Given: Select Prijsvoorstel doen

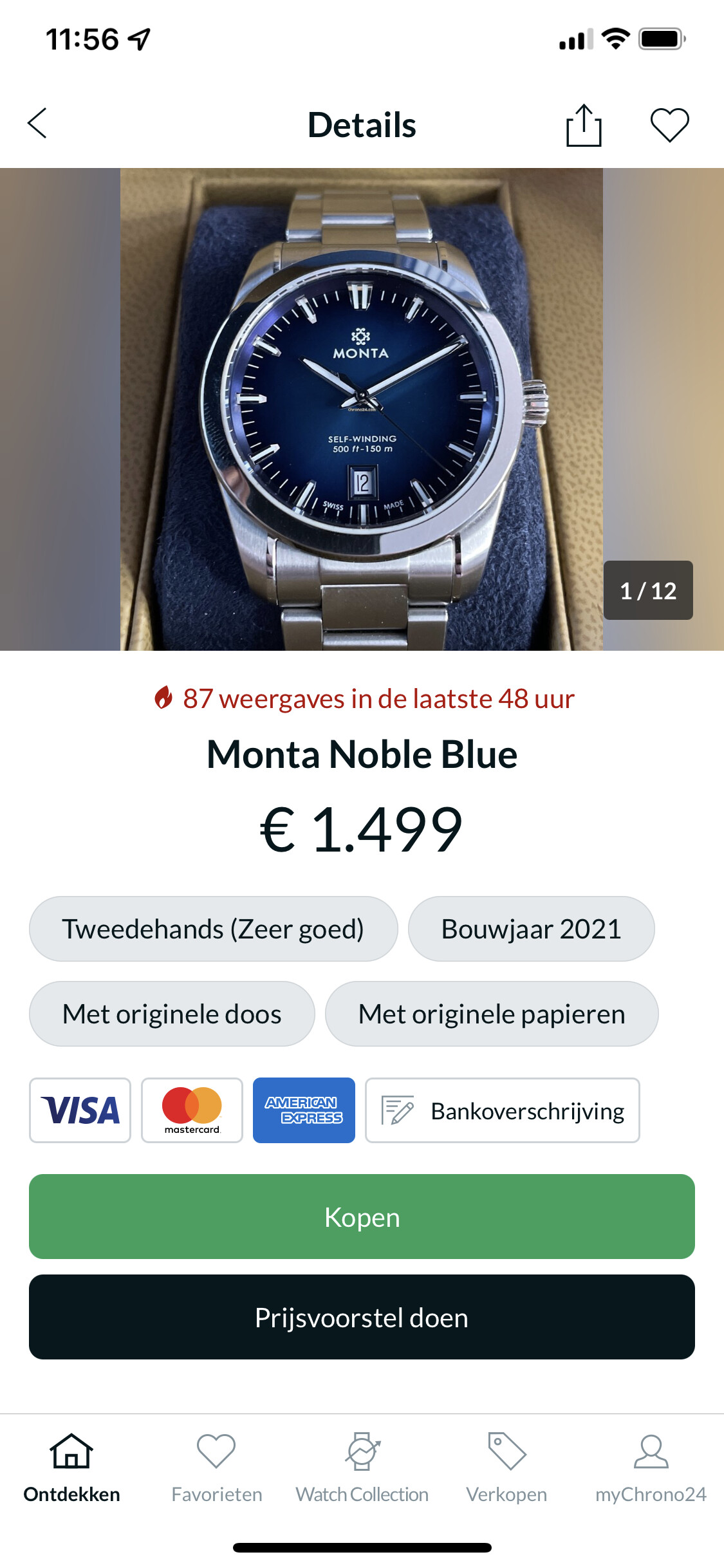Looking at the screenshot, I should [362, 1317].
